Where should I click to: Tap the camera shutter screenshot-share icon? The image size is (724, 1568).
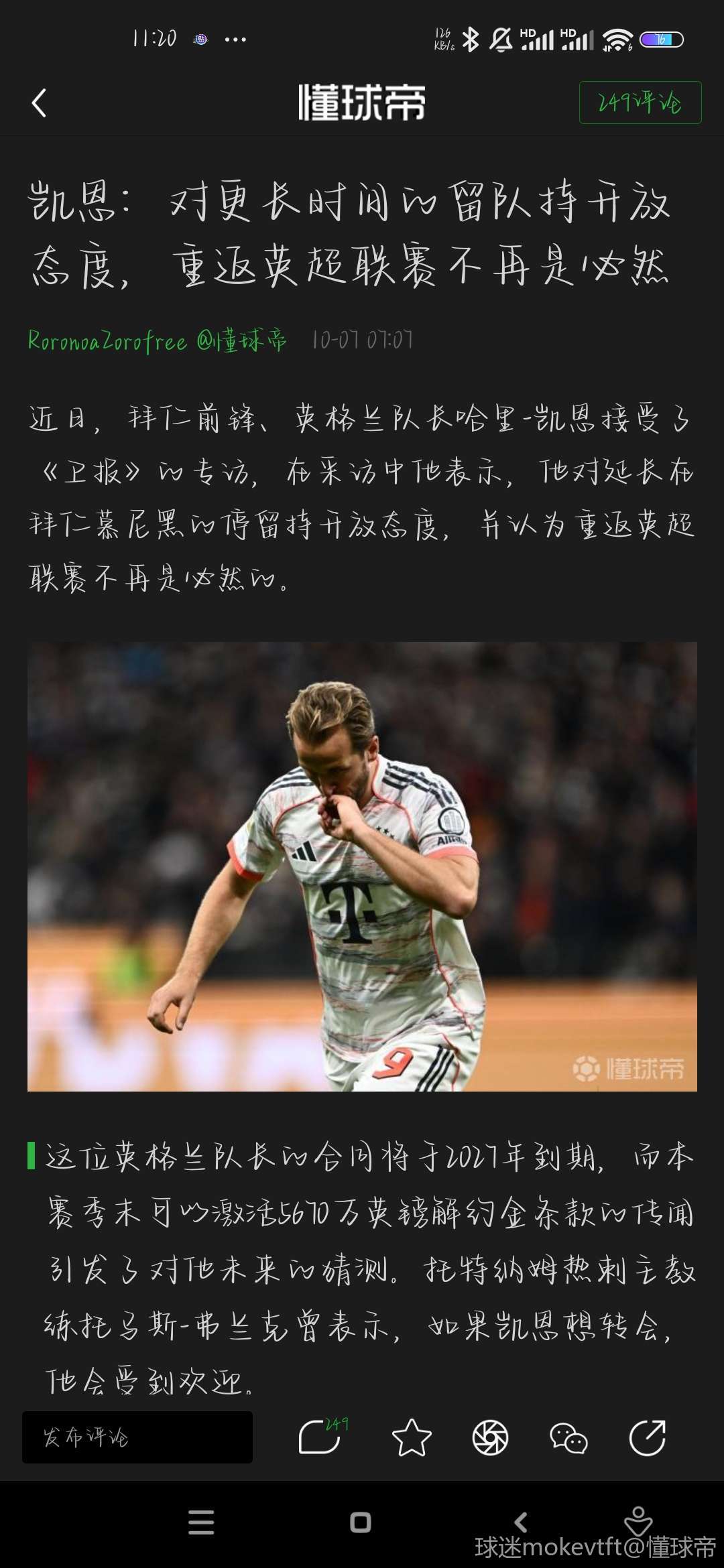(491, 1437)
